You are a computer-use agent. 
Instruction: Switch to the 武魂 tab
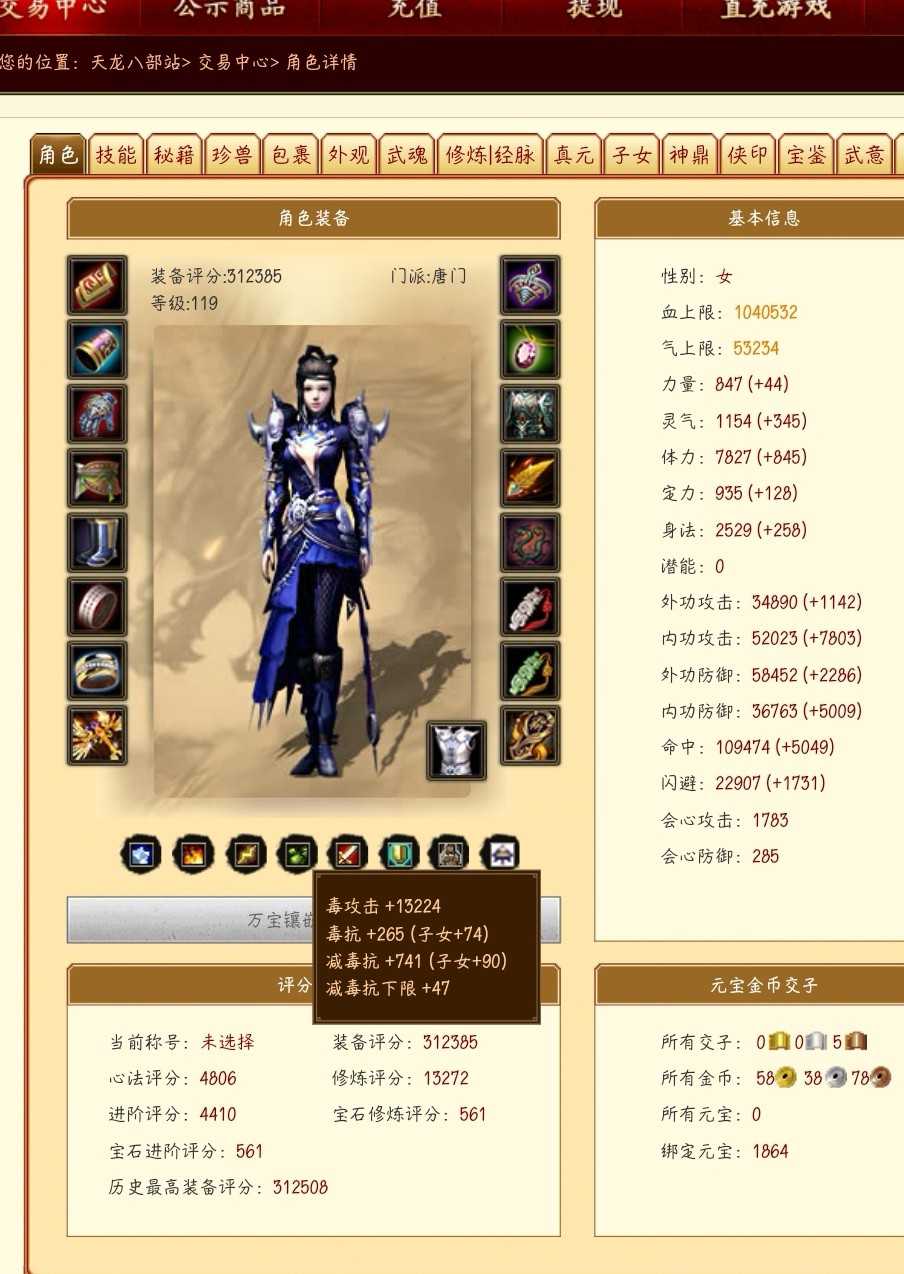tap(407, 155)
